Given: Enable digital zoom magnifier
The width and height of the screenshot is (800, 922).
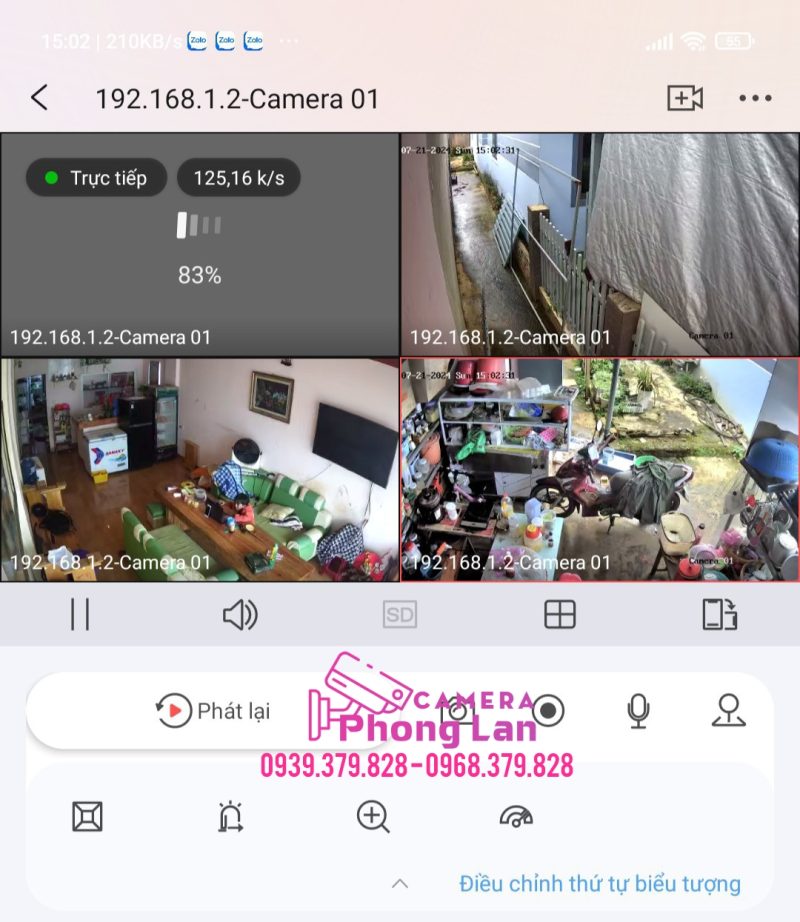Looking at the screenshot, I should point(373,817).
